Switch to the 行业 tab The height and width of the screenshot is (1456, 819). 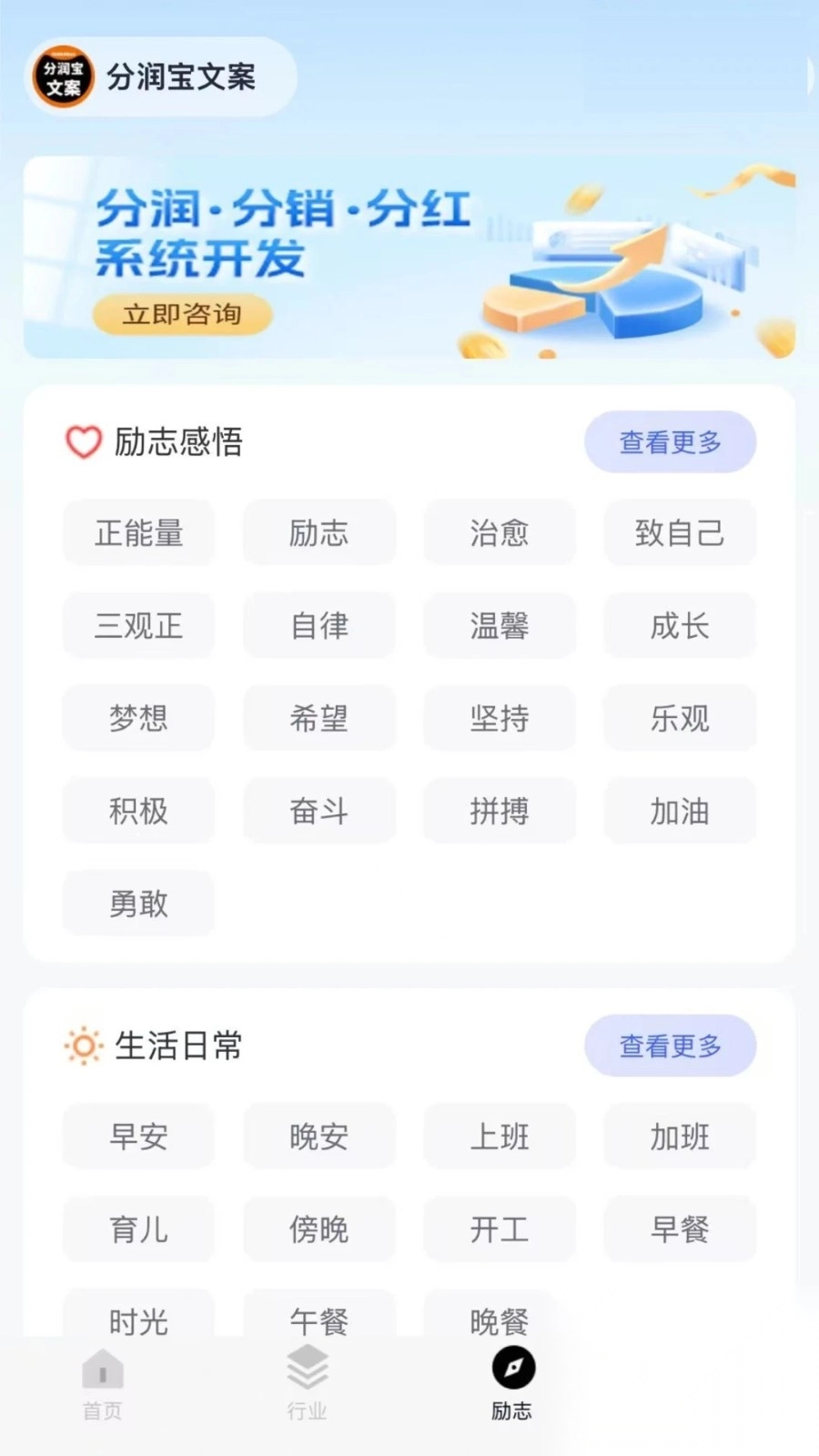[307, 1383]
